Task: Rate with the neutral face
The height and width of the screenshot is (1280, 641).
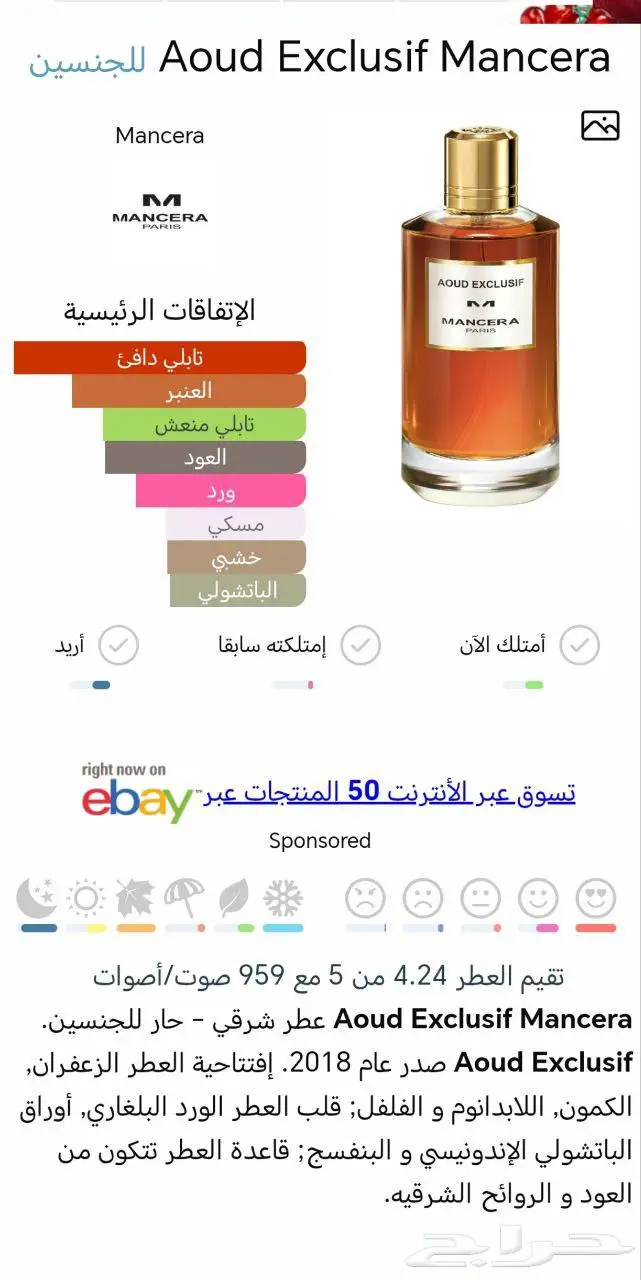Action: [x=481, y=898]
